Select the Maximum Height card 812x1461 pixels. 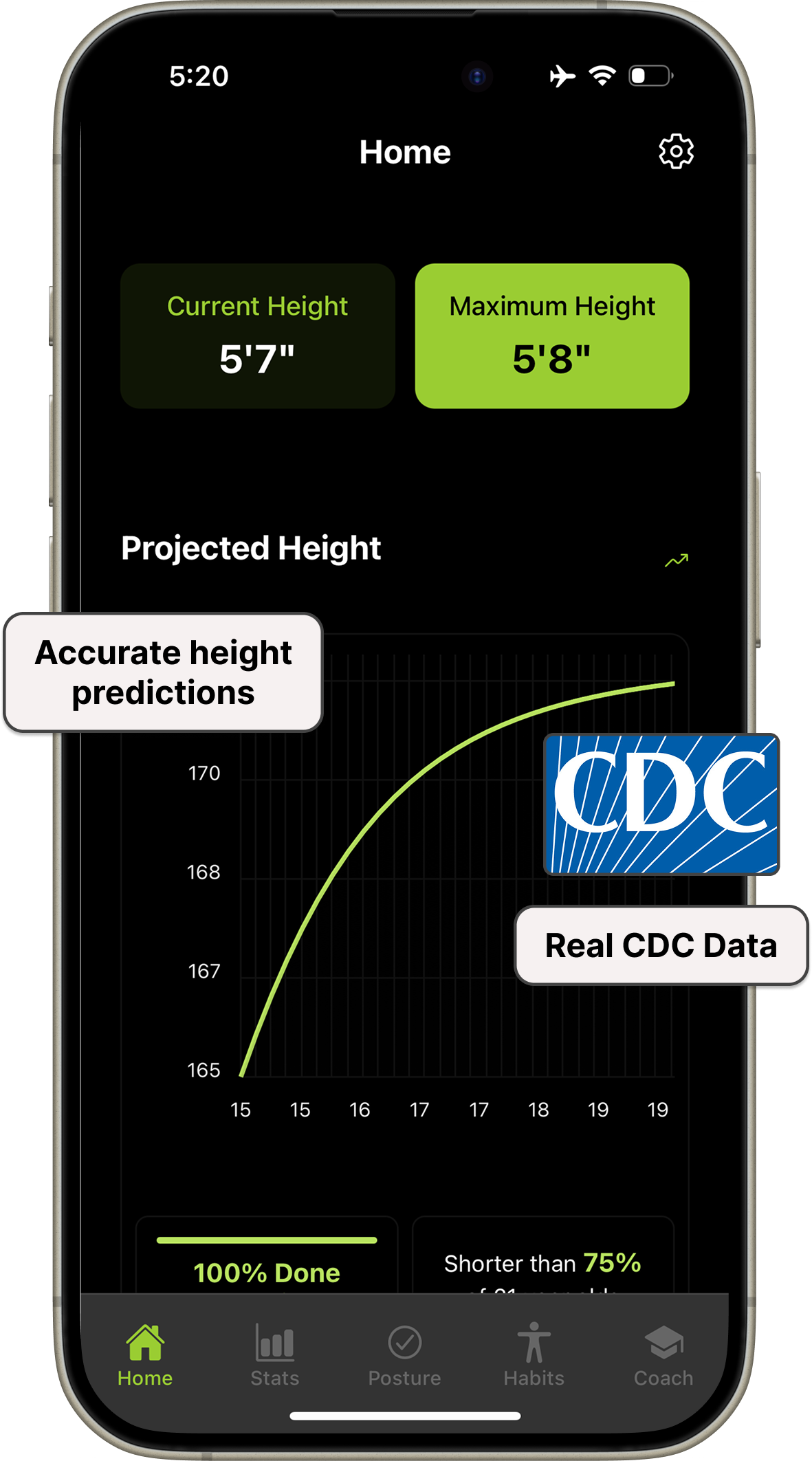[551, 336]
